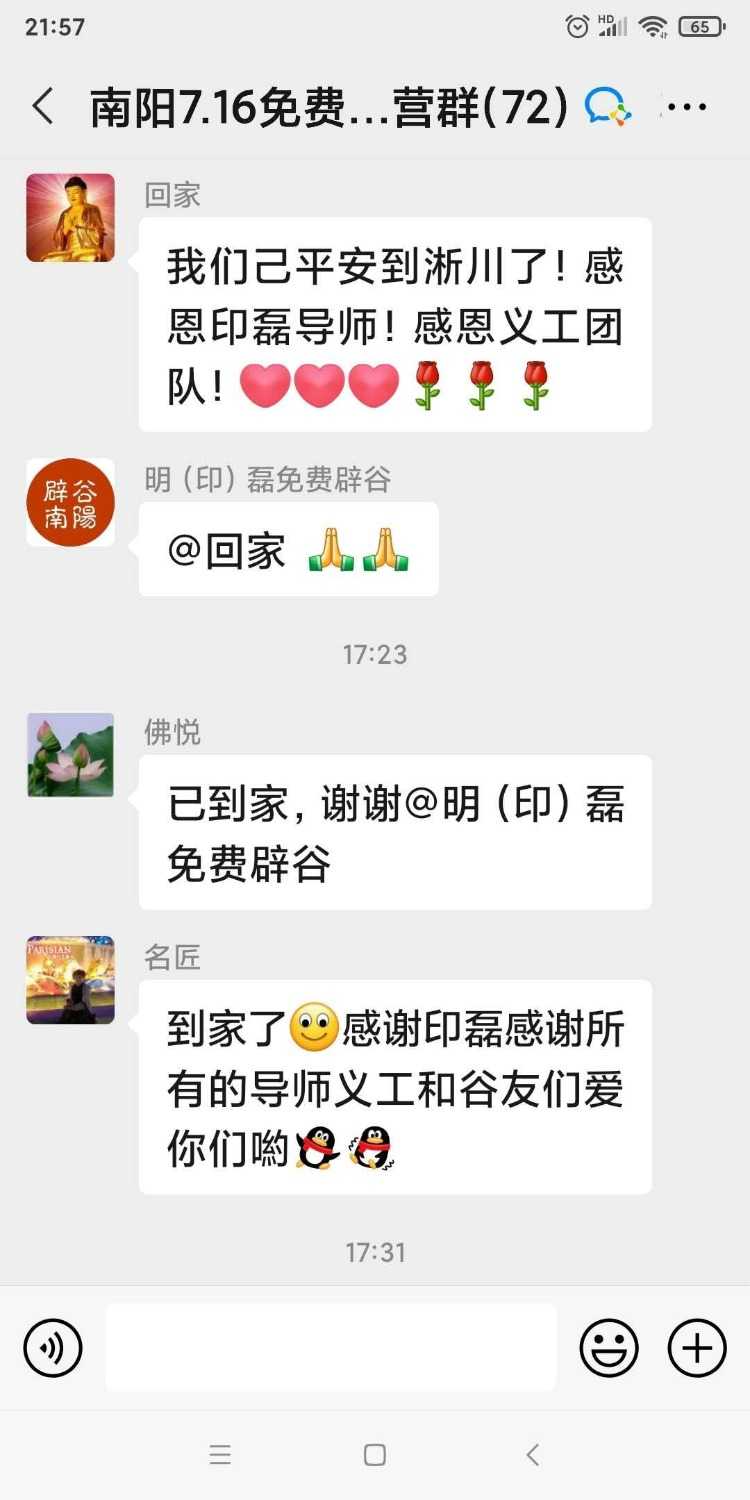Viewport: 750px width, 1500px height.
Task: Open the colorful chat bubble icon
Action: tap(607, 106)
